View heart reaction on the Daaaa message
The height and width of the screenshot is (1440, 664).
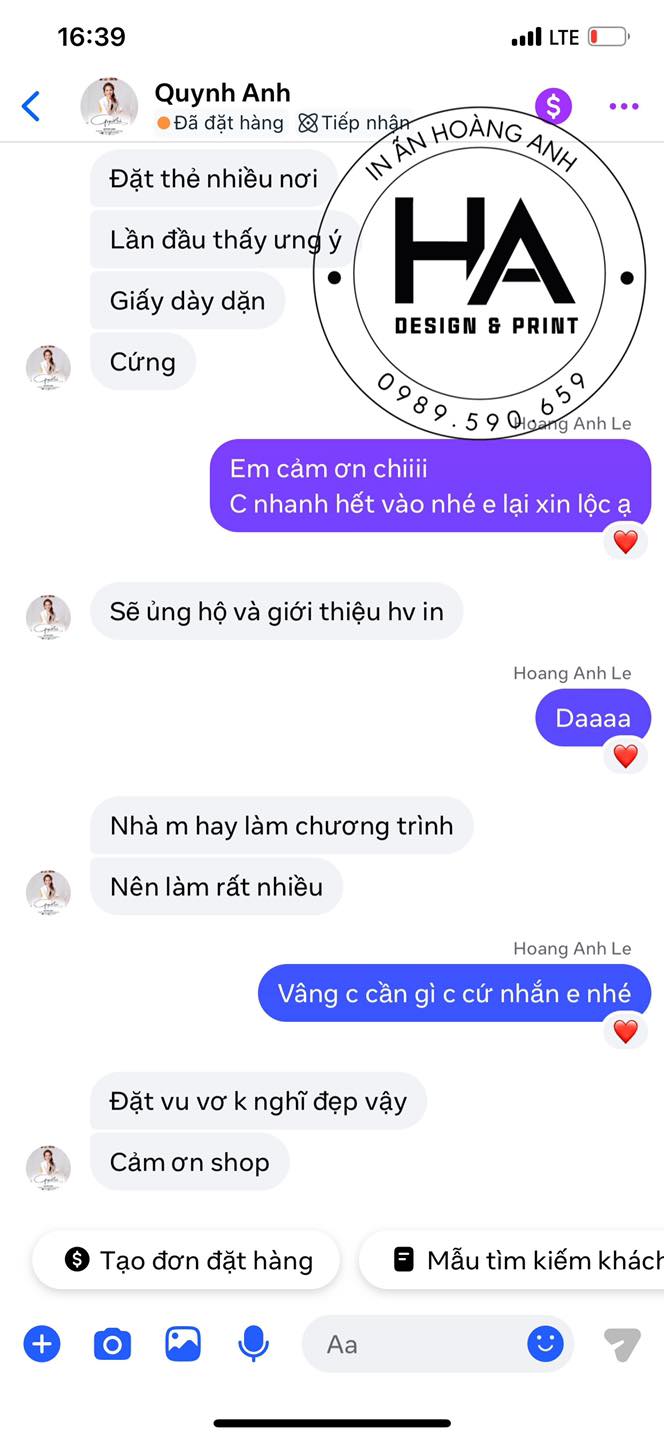tap(625, 756)
